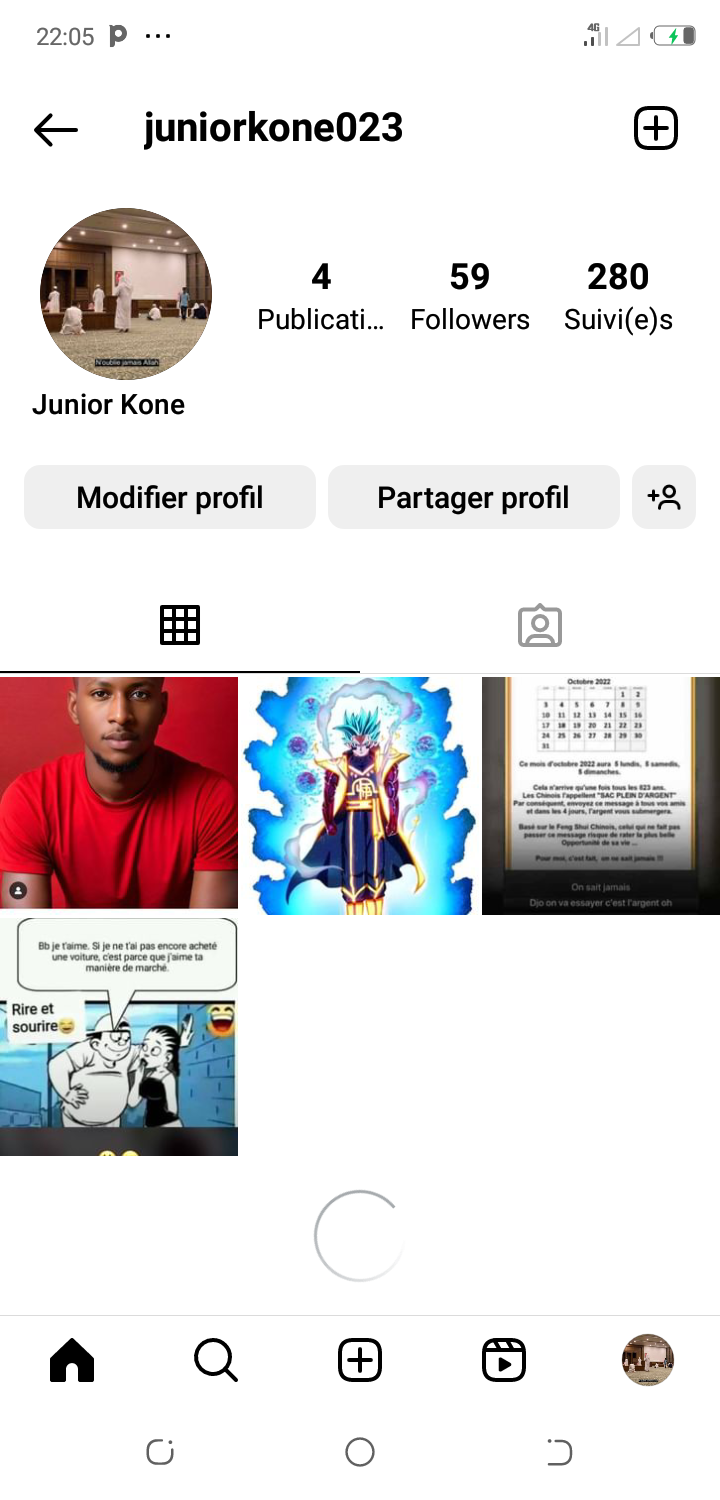720x1500 pixels.
Task: Switch to the tagged photos tab
Action: [540, 625]
